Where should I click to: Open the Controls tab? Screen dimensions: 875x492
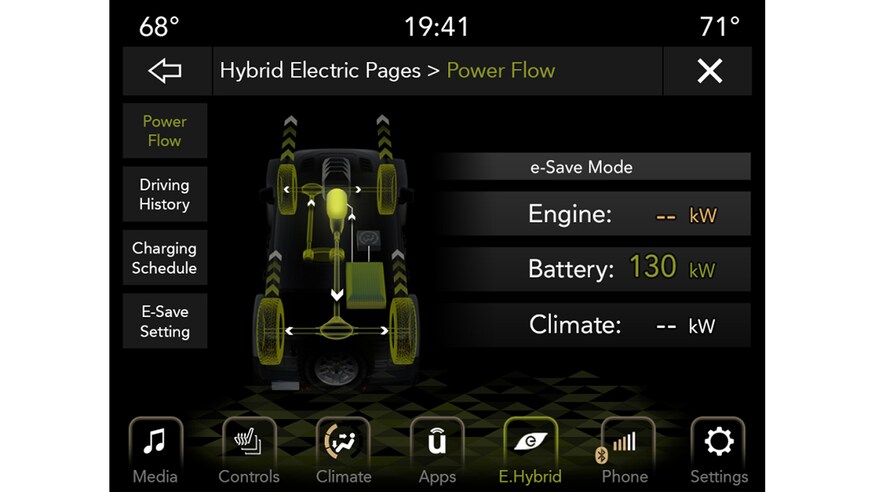click(x=249, y=451)
